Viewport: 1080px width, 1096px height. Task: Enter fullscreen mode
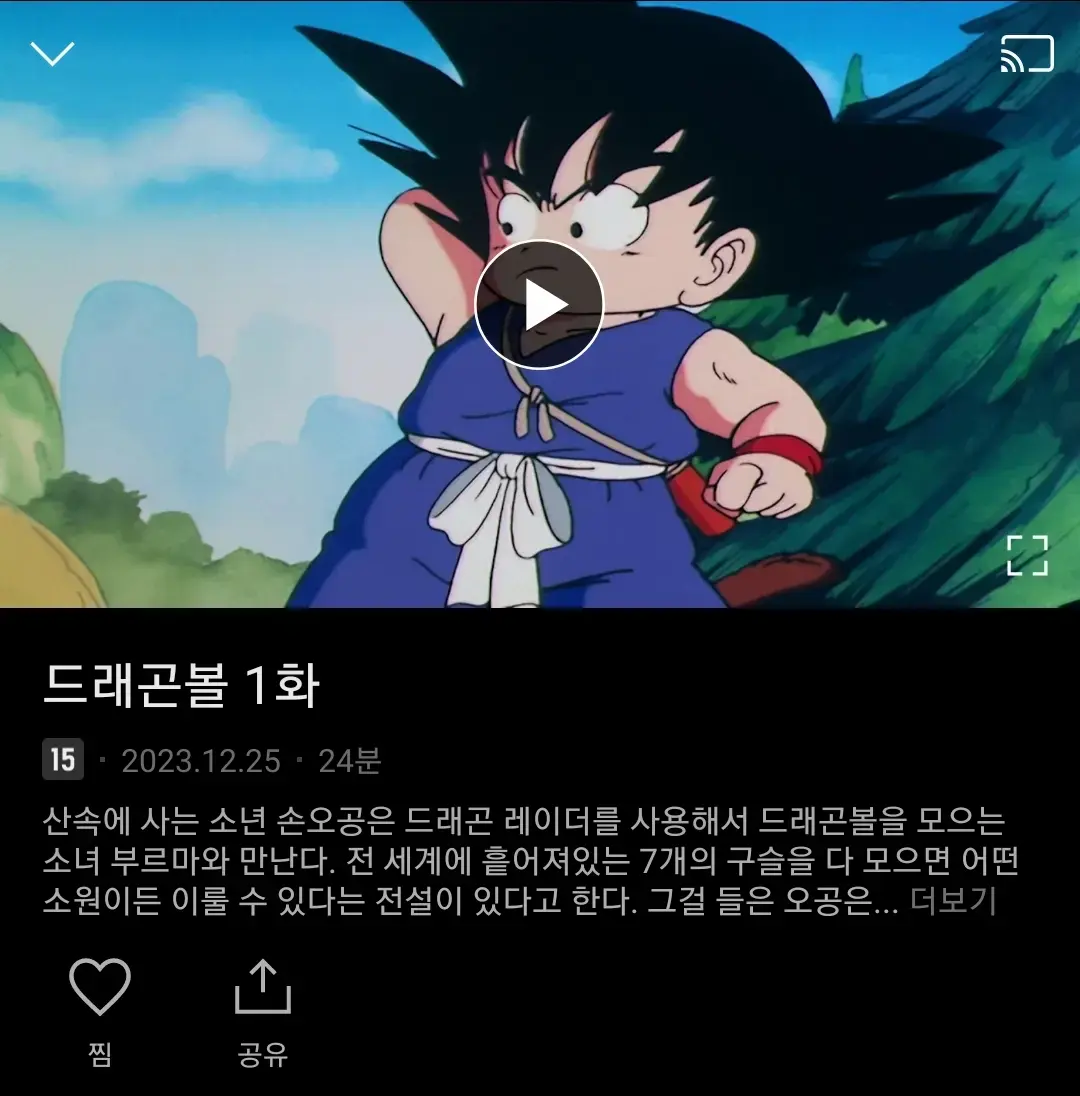1026,556
